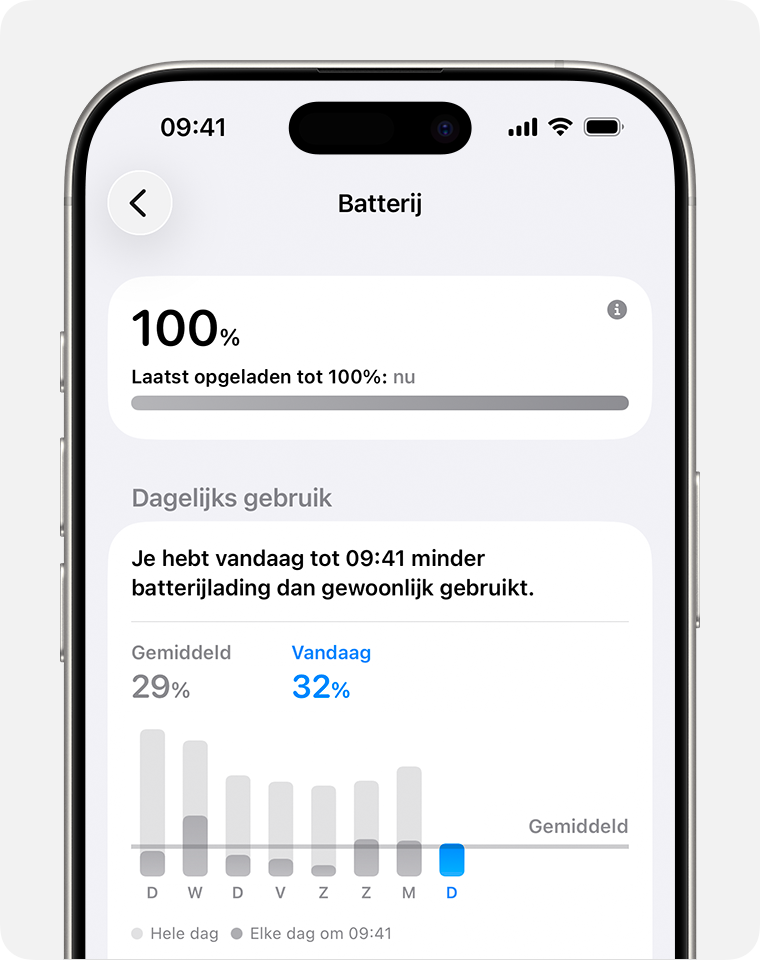The height and width of the screenshot is (960, 760).
Task: Tap the Wi-Fi icon in status bar
Action: (x=559, y=128)
